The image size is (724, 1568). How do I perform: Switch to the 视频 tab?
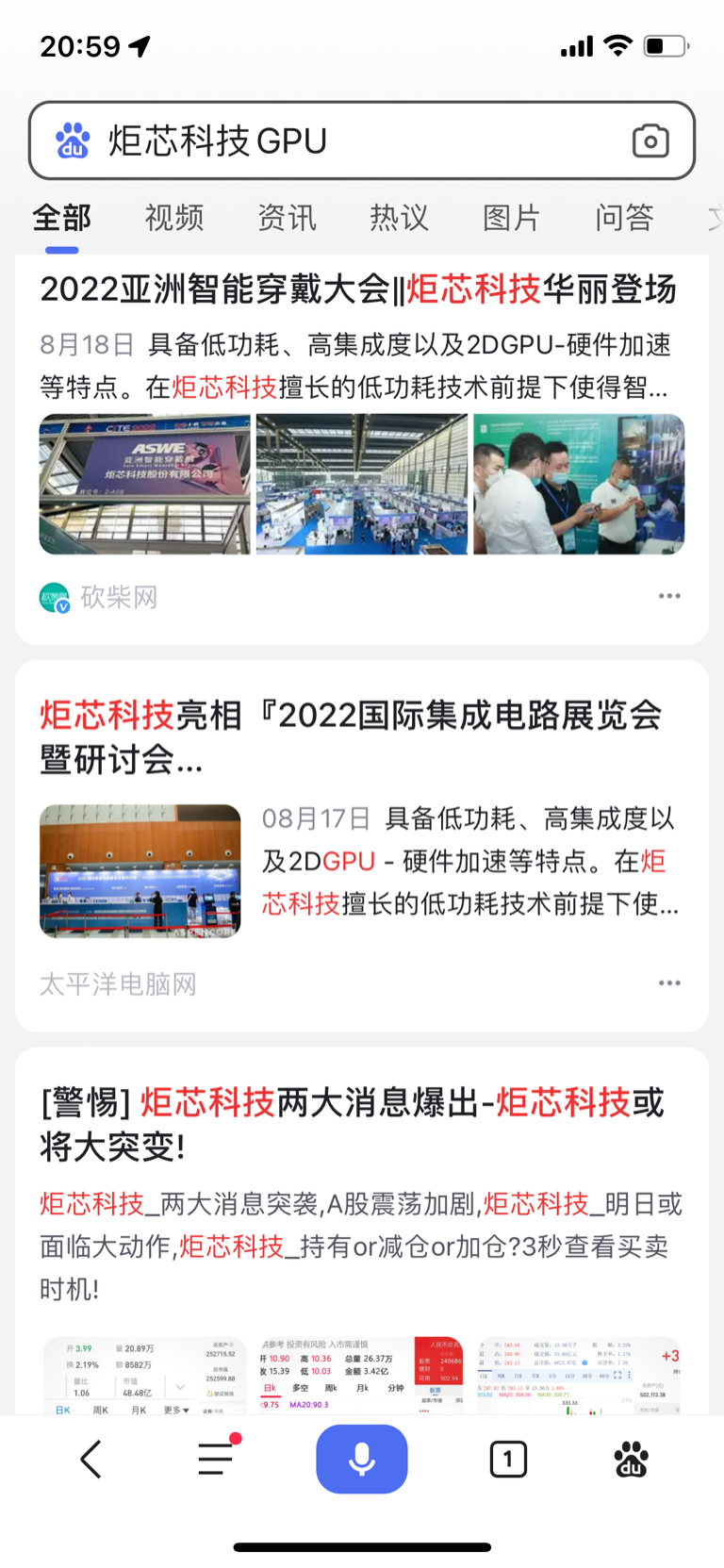(173, 217)
